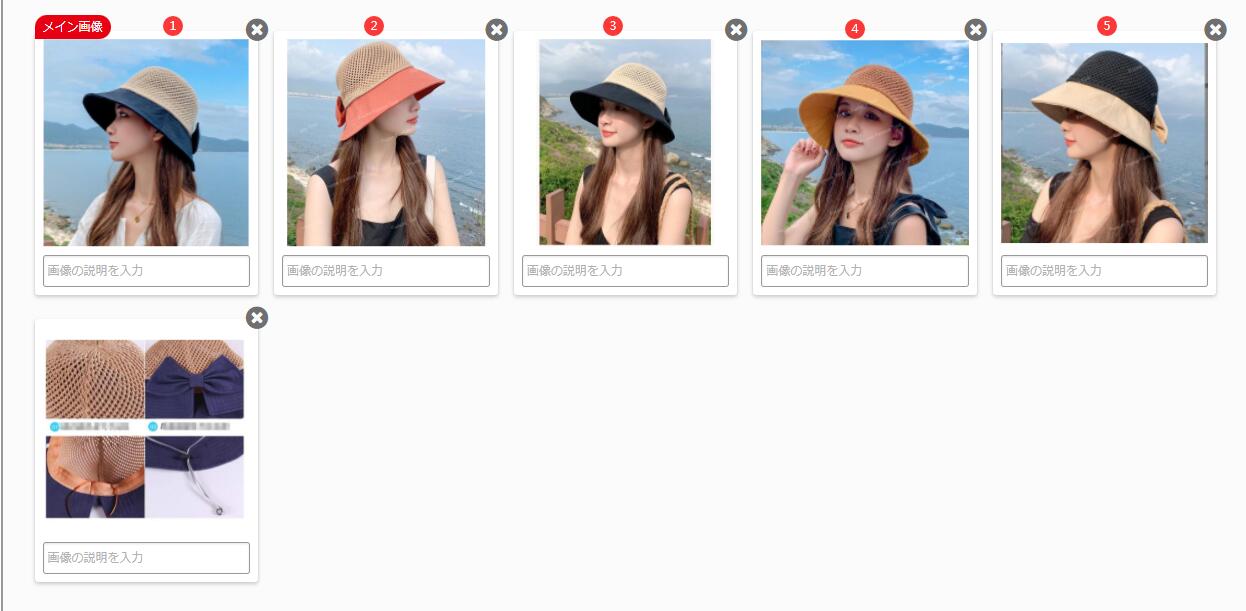Viewport: 1246px width, 611px height.
Task: Select the yellow brim hat image 4
Action: tap(865, 142)
